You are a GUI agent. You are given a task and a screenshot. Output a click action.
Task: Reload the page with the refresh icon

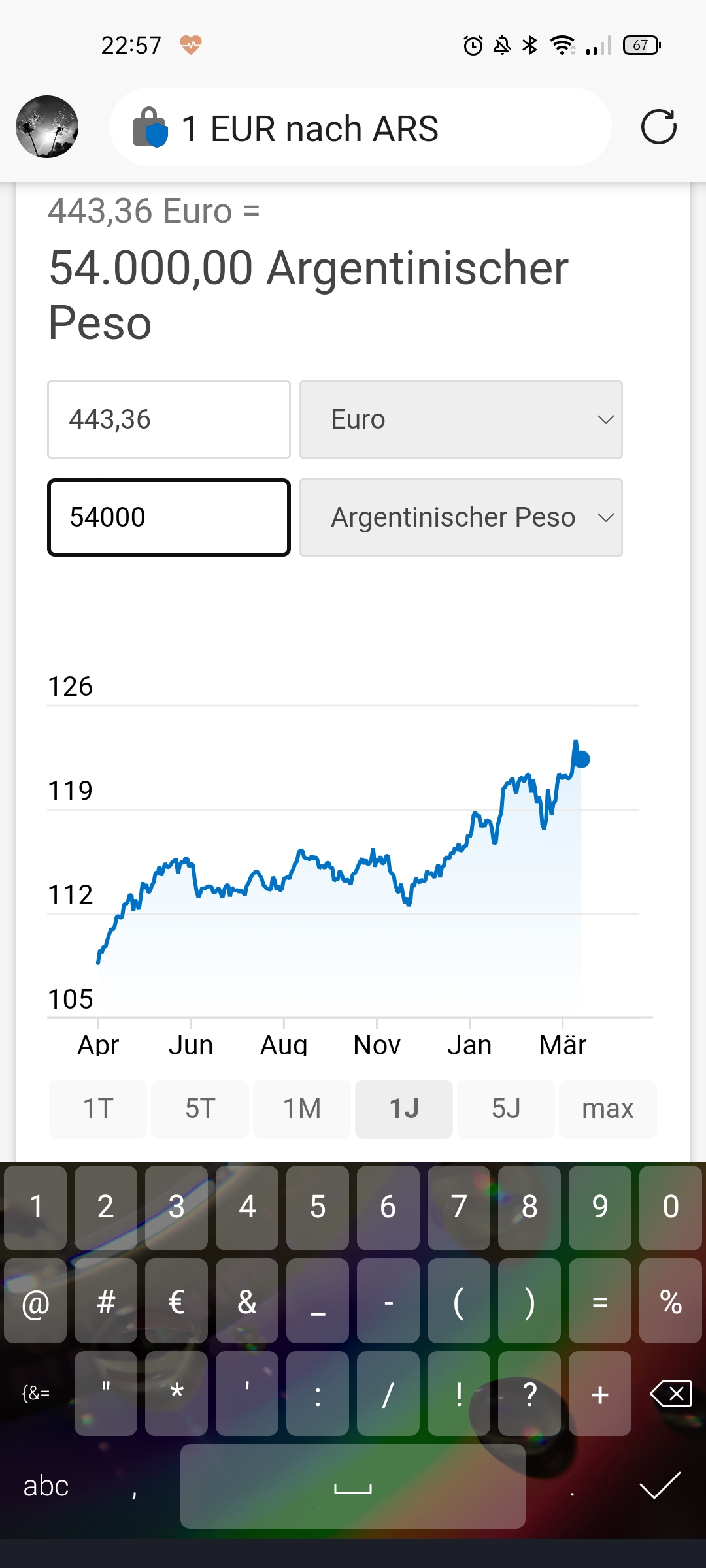[x=658, y=127]
